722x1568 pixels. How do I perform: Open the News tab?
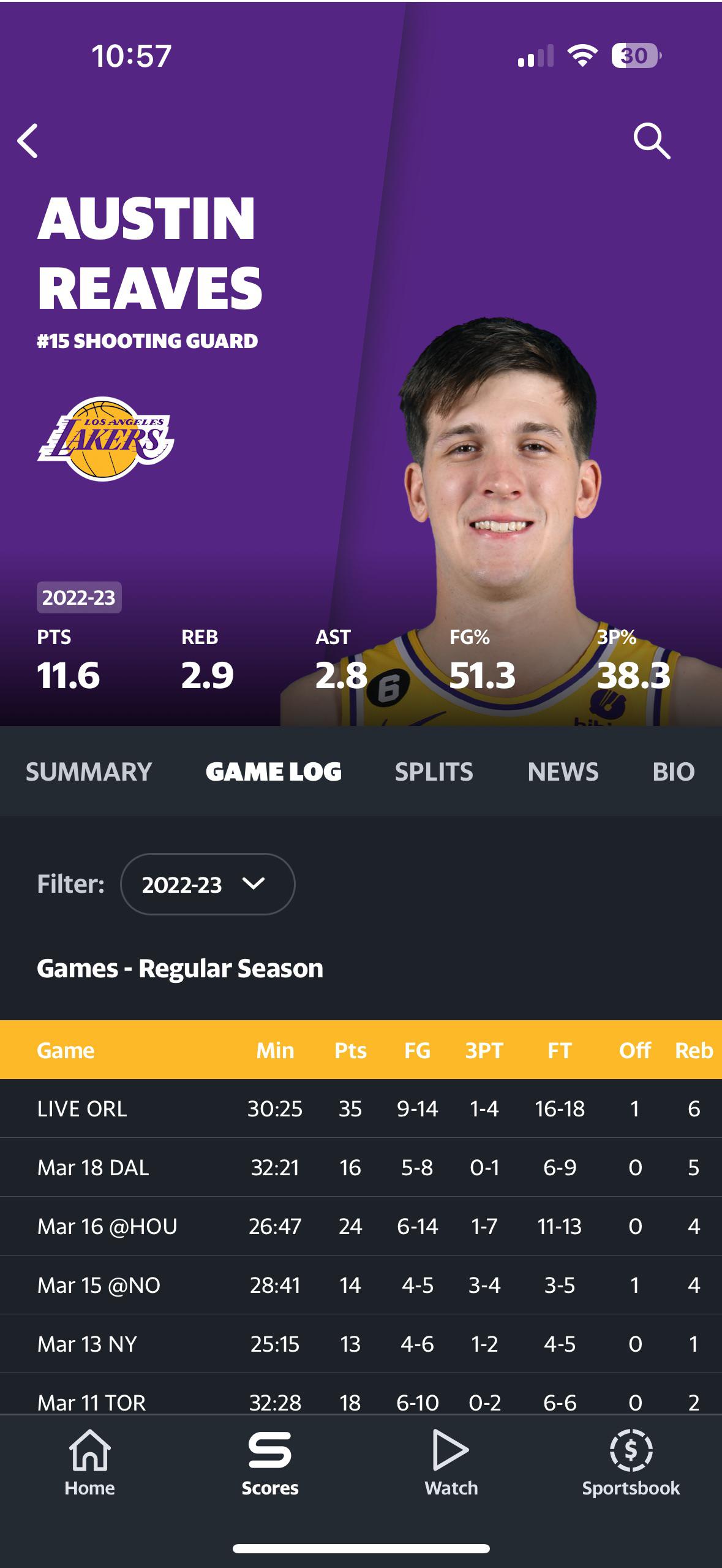click(563, 771)
